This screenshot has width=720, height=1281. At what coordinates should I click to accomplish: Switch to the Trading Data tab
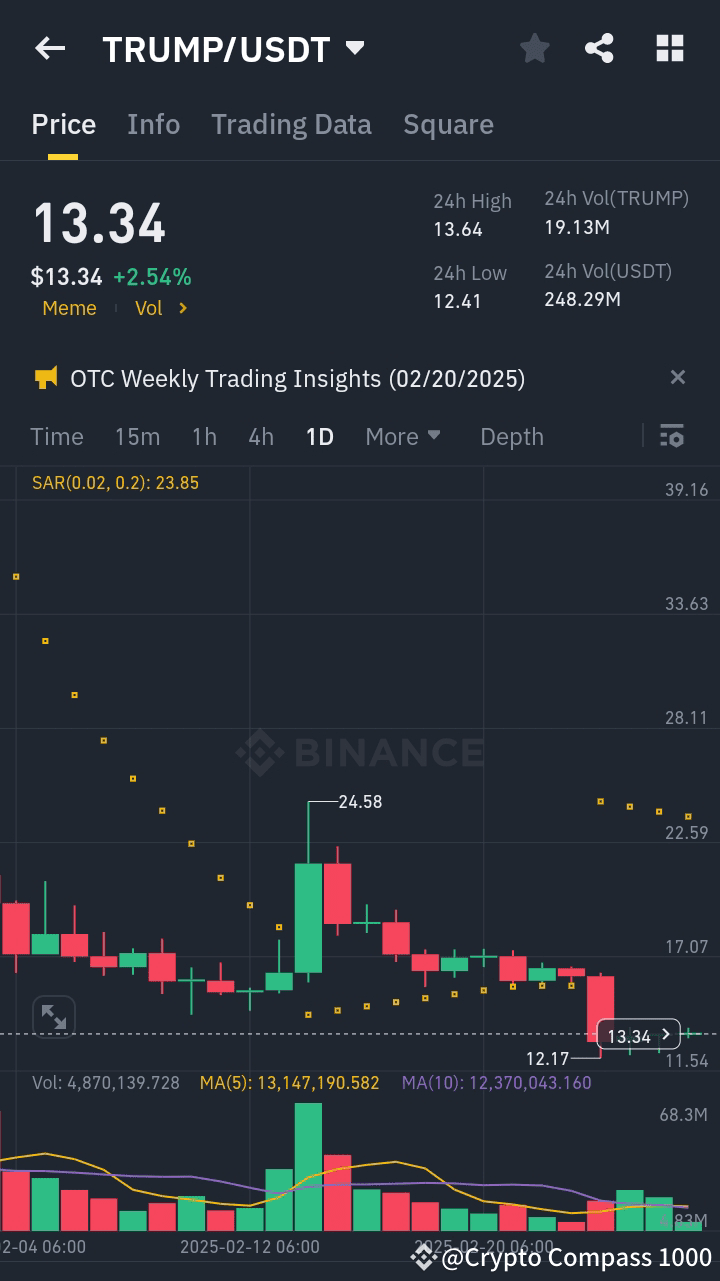pyautogui.click(x=291, y=124)
